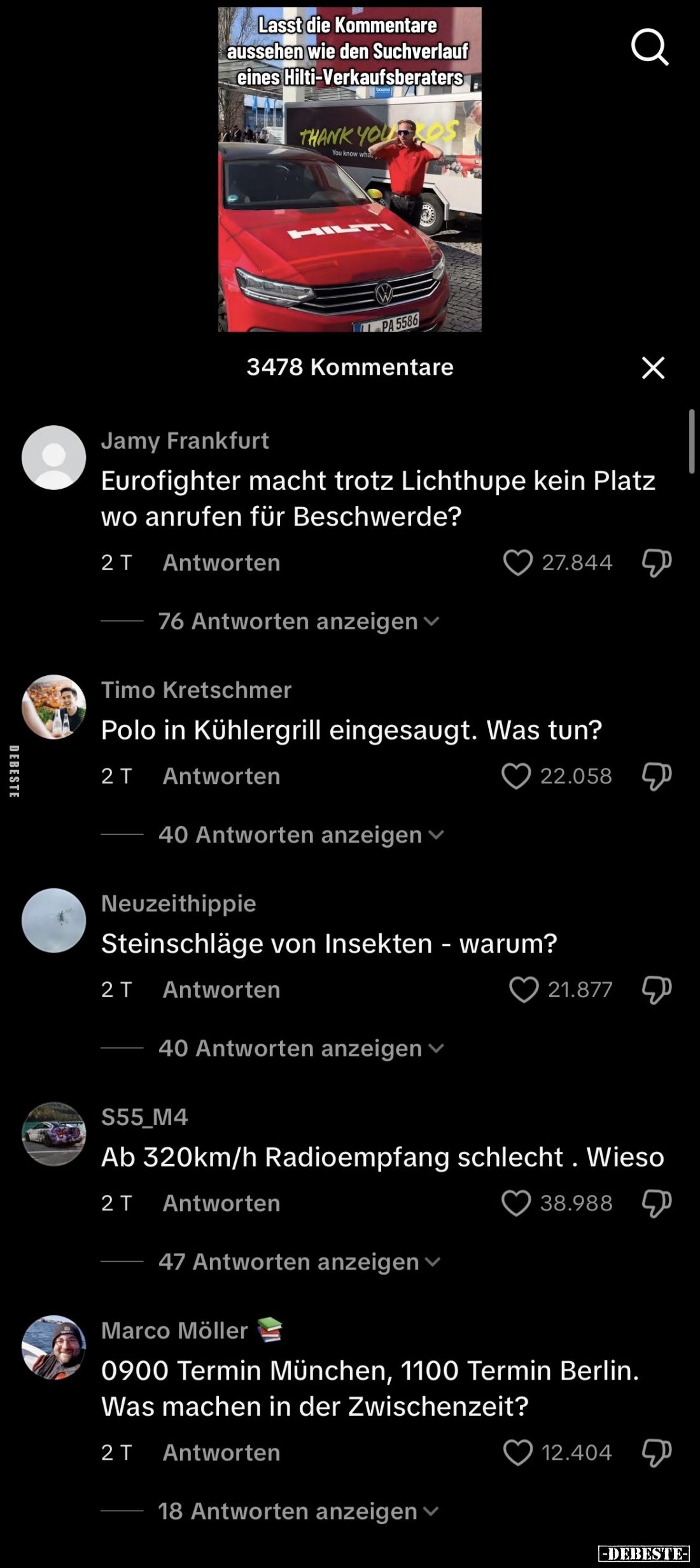This screenshot has height=1568, width=700.
Task: Reply to S55_M4's comment
Action: (221, 1203)
